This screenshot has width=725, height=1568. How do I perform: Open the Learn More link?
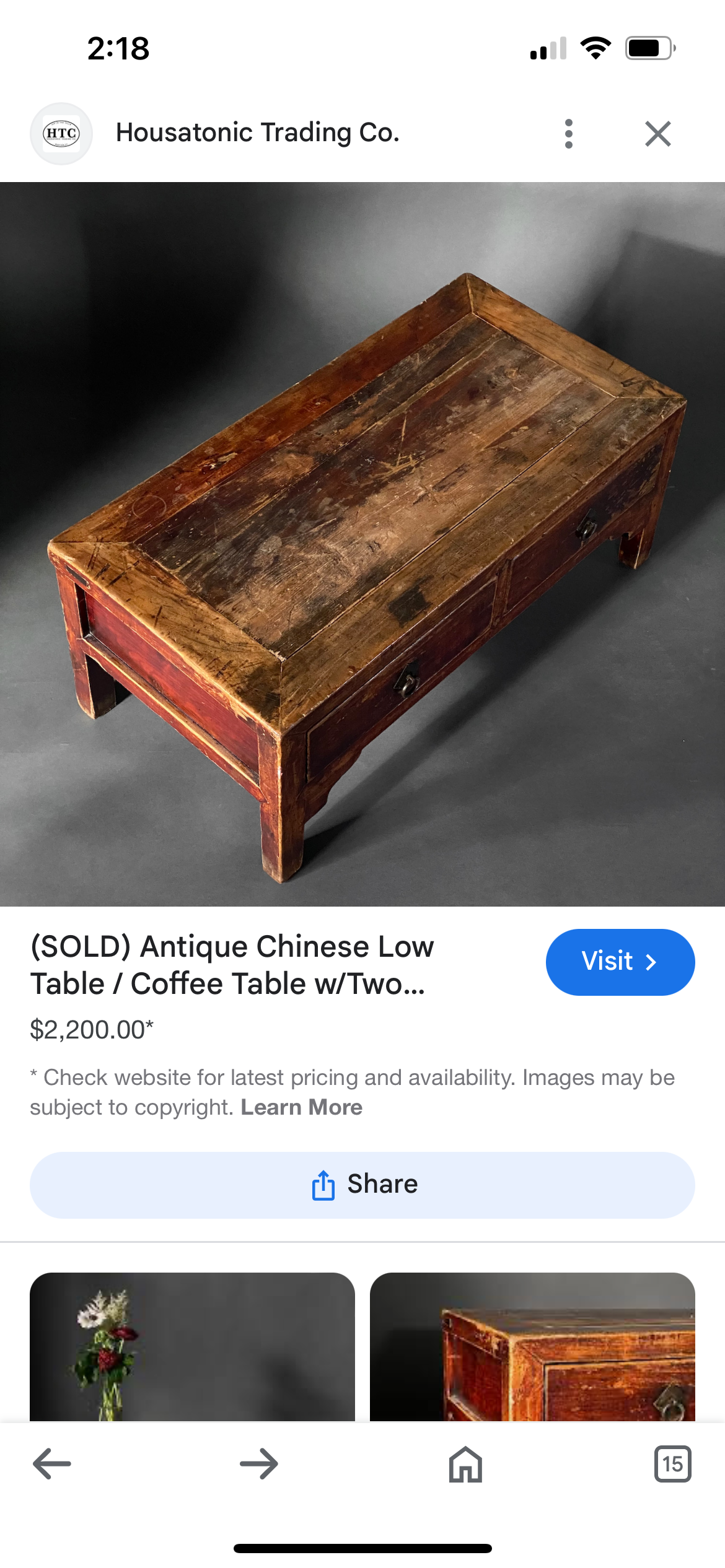(x=301, y=1107)
